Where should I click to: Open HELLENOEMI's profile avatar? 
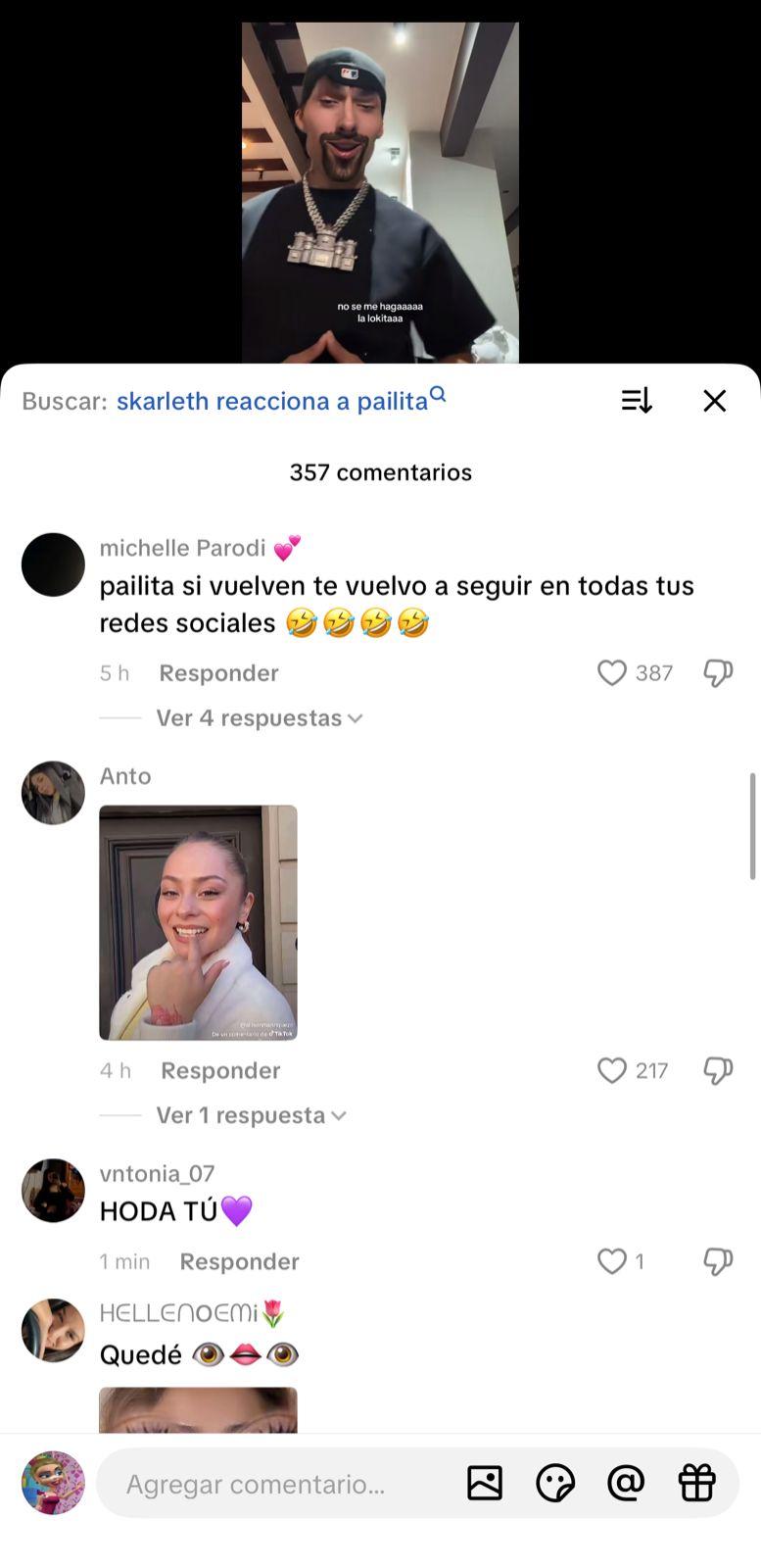pyautogui.click(x=53, y=1331)
